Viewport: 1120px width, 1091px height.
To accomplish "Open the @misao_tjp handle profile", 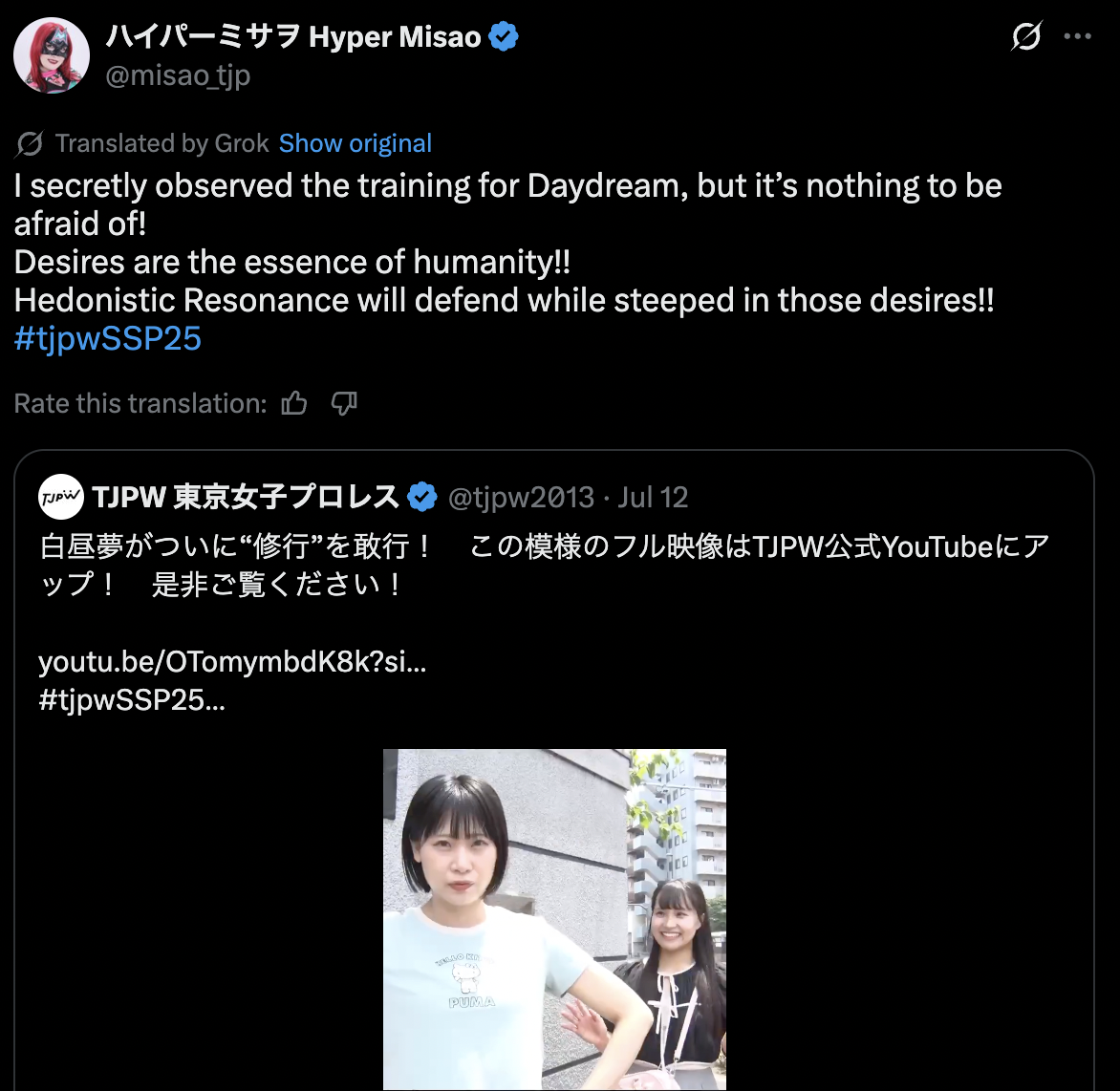I will tap(178, 75).
